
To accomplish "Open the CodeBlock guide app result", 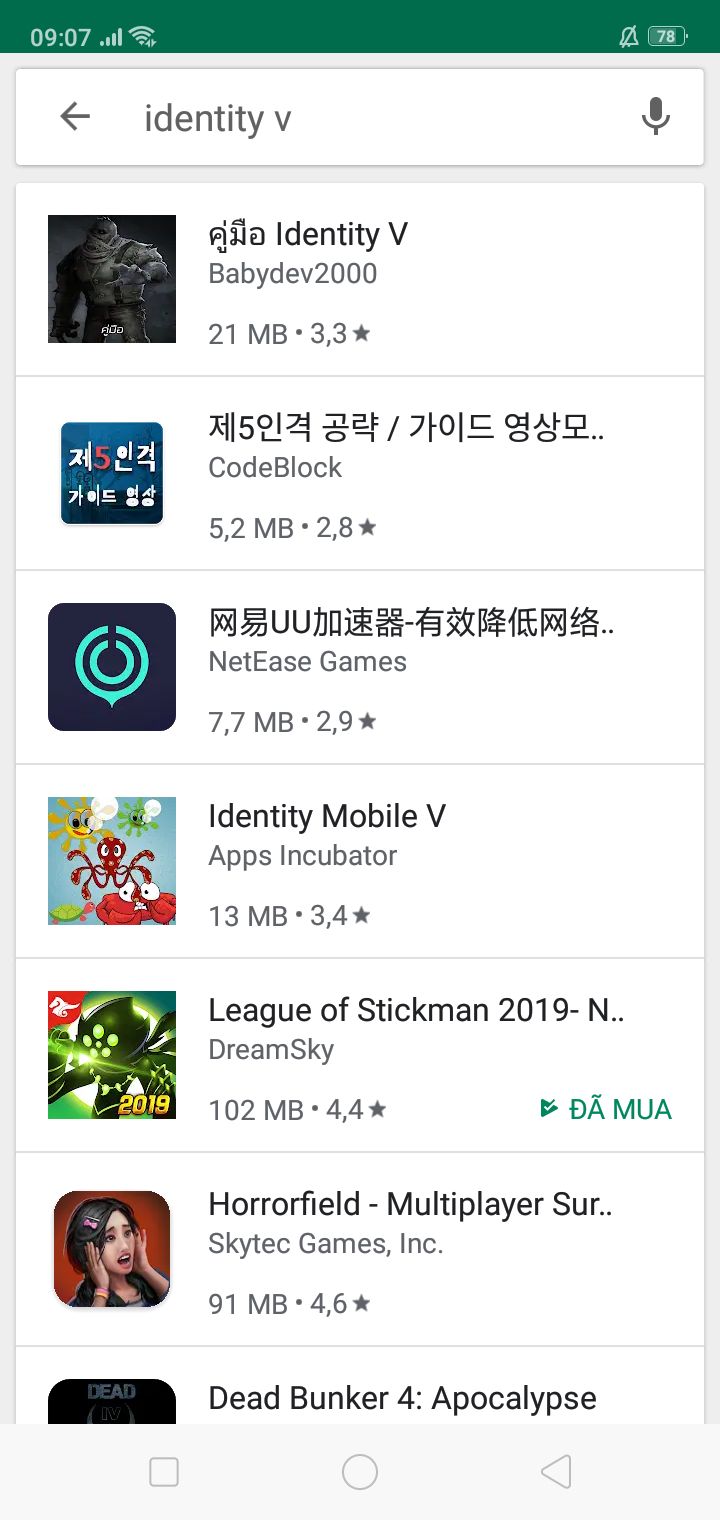I will click(x=360, y=474).
